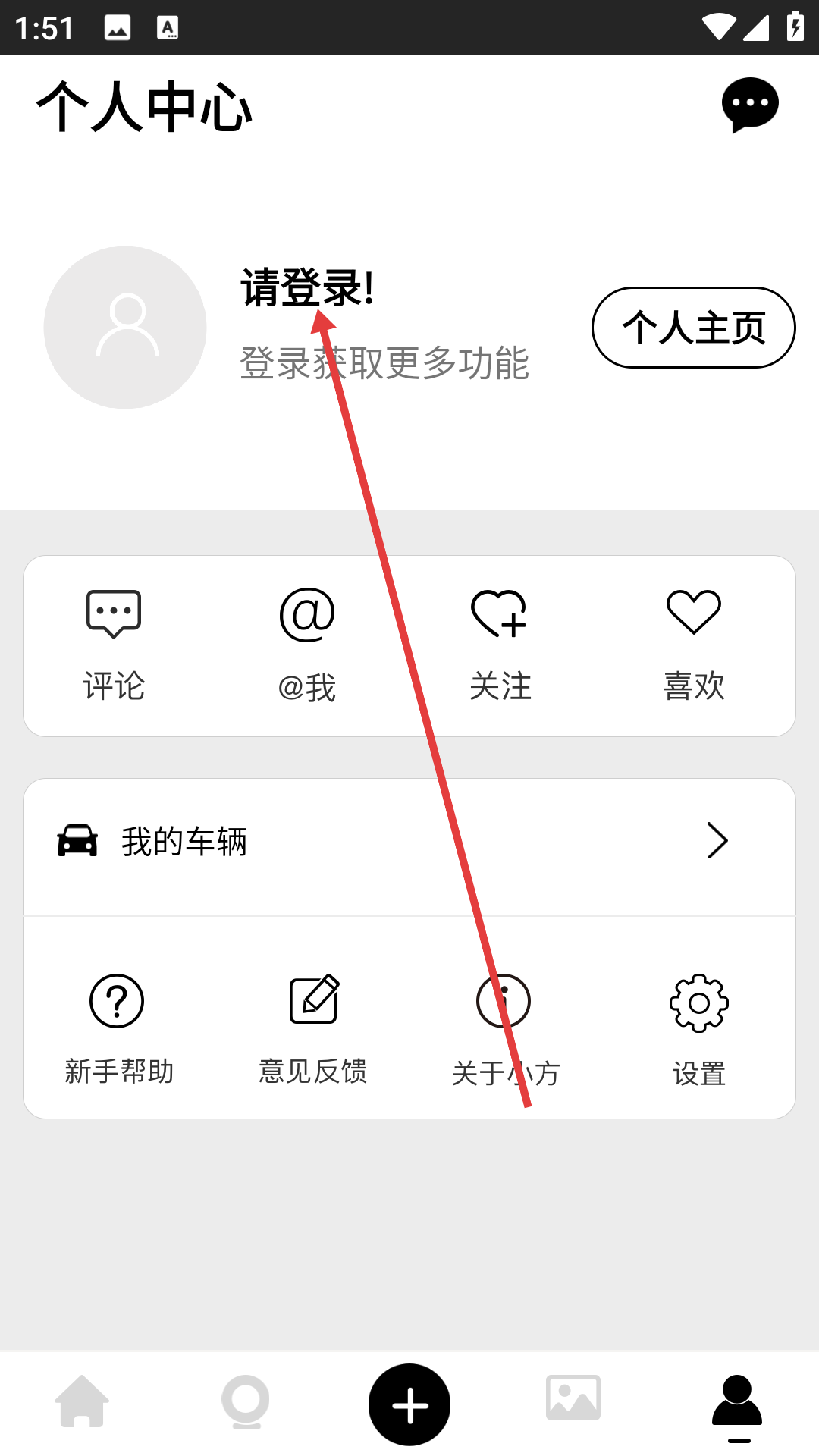Open 我的车辆 my vehicles row

pyautogui.click(x=409, y=842)
